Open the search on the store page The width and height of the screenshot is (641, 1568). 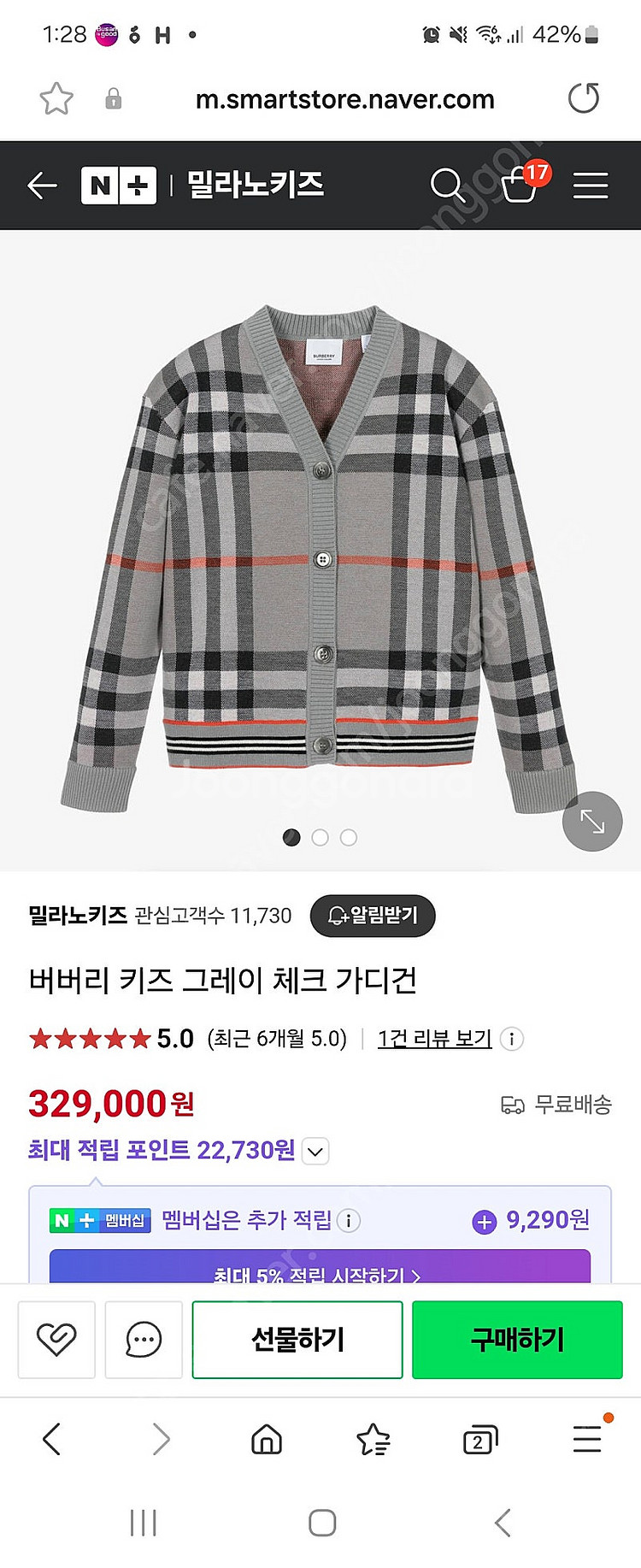coord(448,186)
